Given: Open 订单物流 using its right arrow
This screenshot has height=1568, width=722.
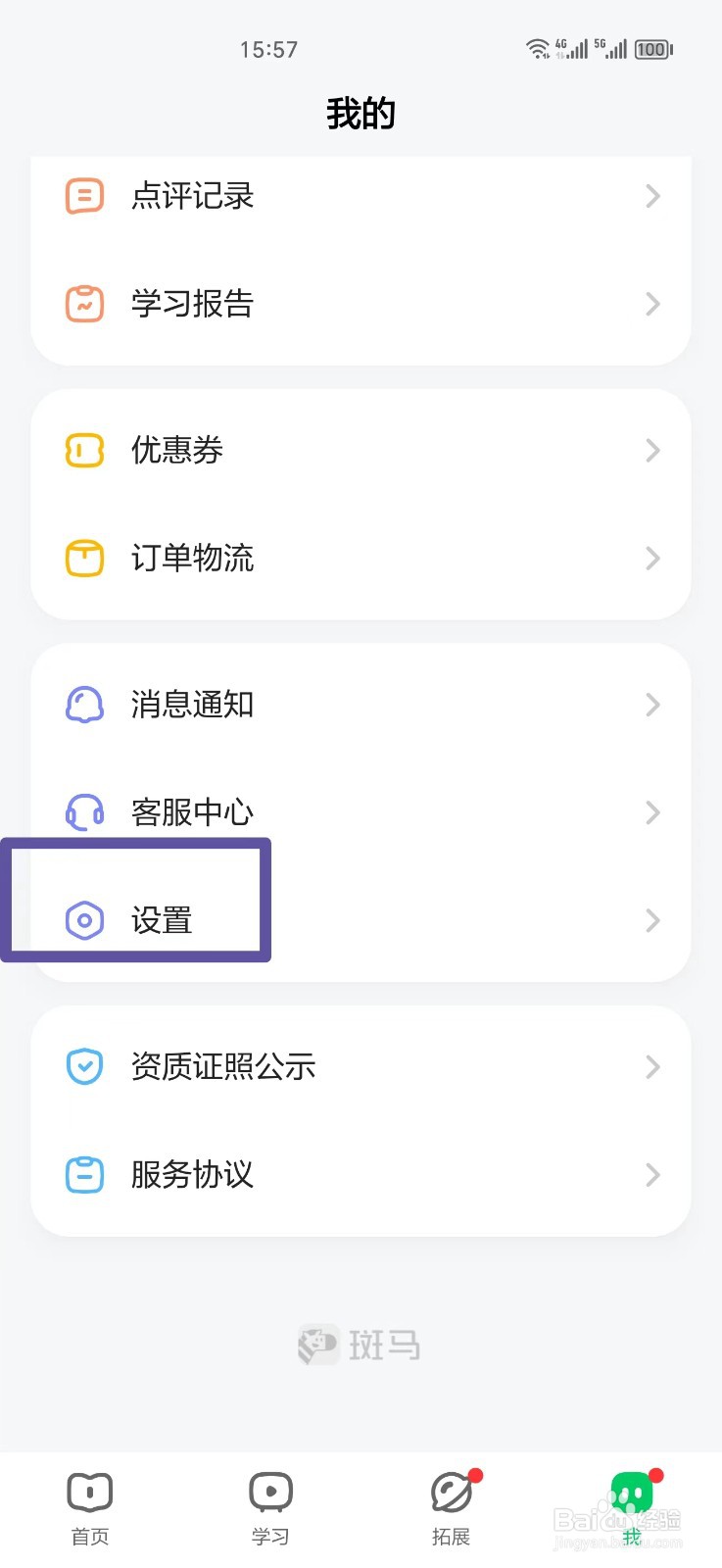Looking at the screenshot, I should (652, 558).
